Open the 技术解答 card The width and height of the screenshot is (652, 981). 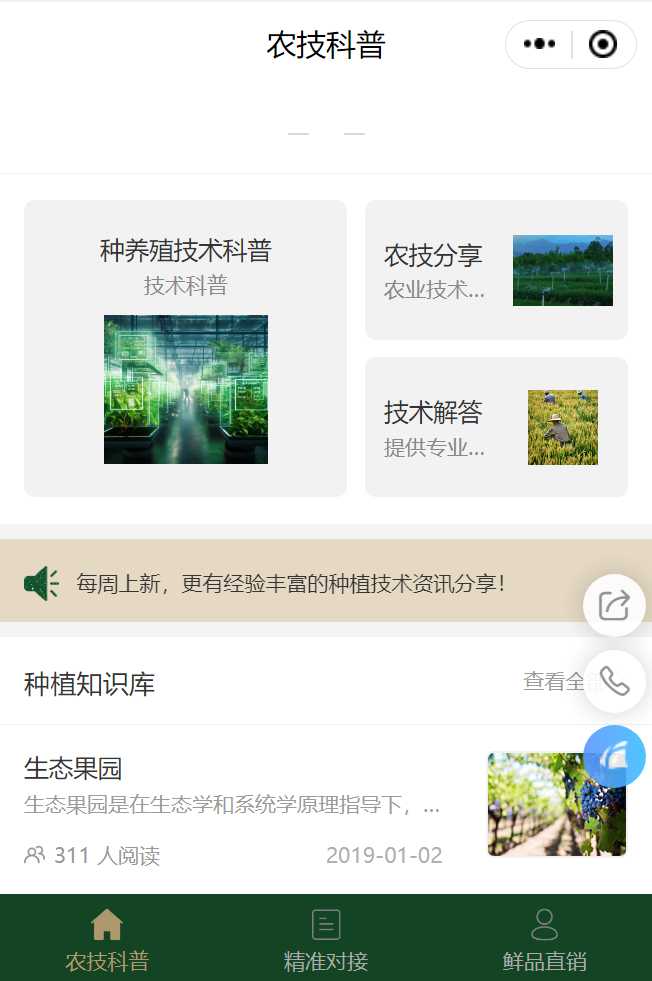point(496,427)
